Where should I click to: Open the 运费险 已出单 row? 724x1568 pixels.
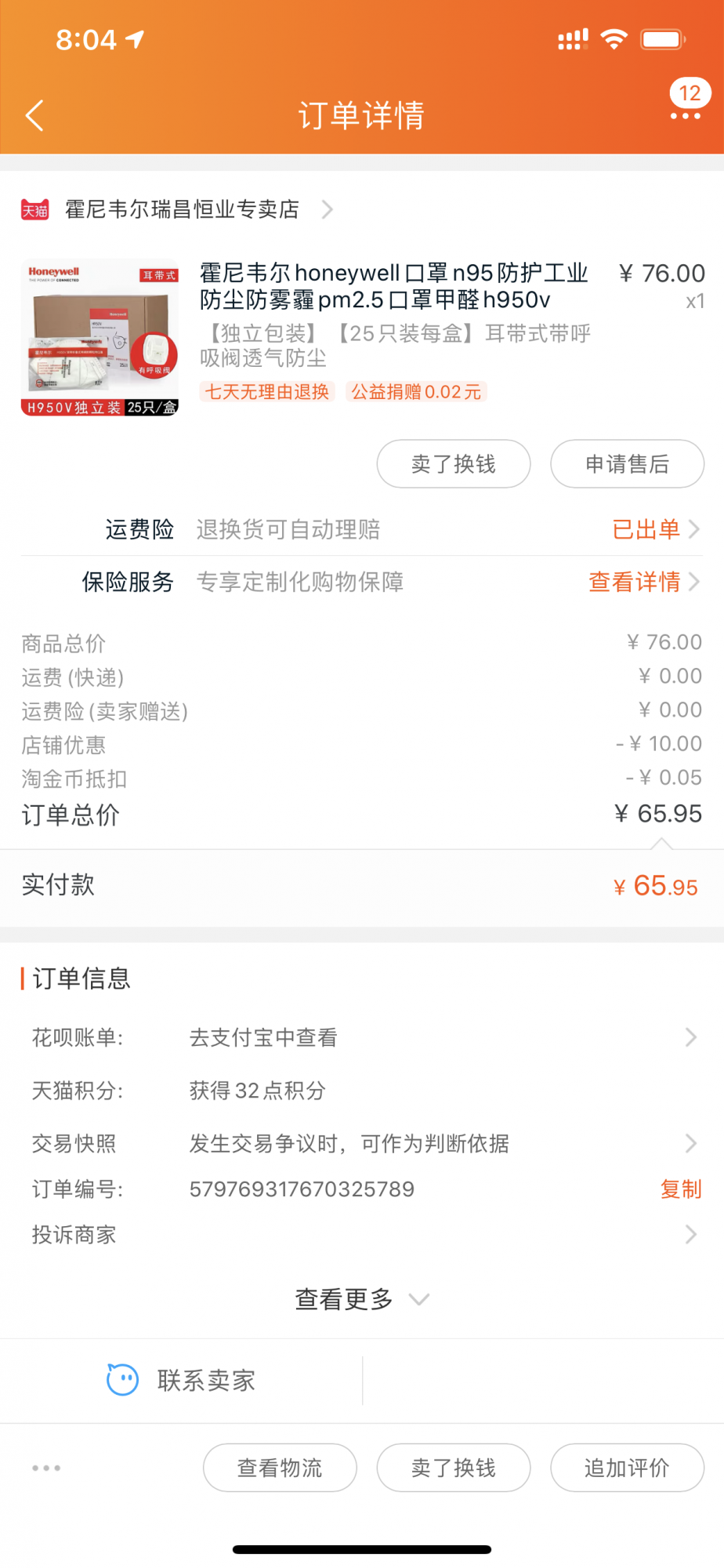point(654,529)
